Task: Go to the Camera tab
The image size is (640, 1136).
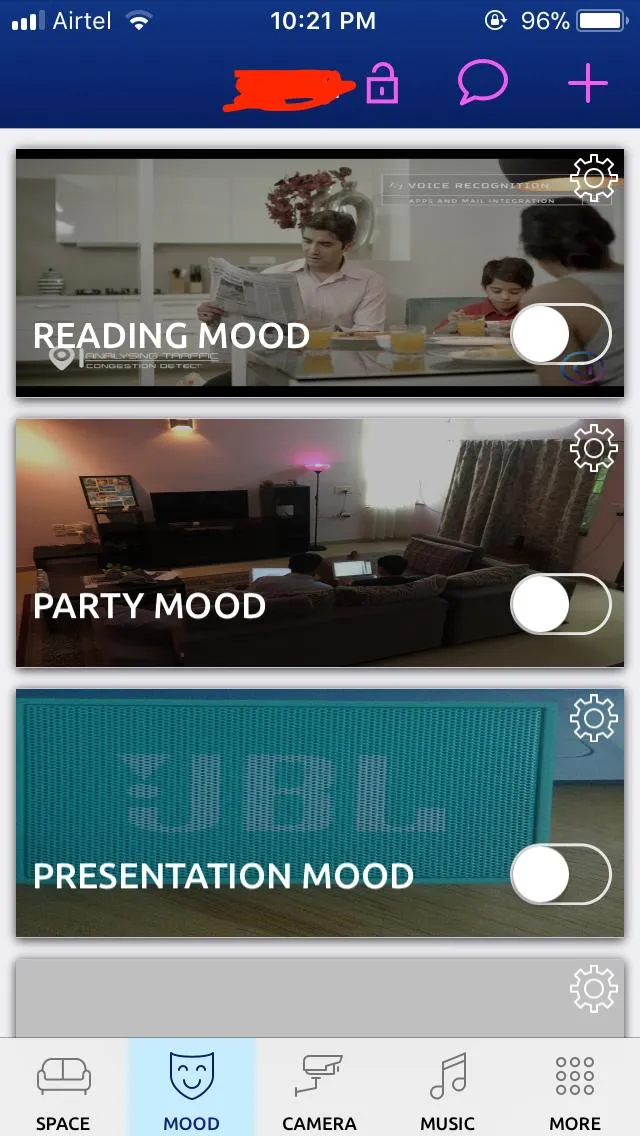Action: [319, 1090]
